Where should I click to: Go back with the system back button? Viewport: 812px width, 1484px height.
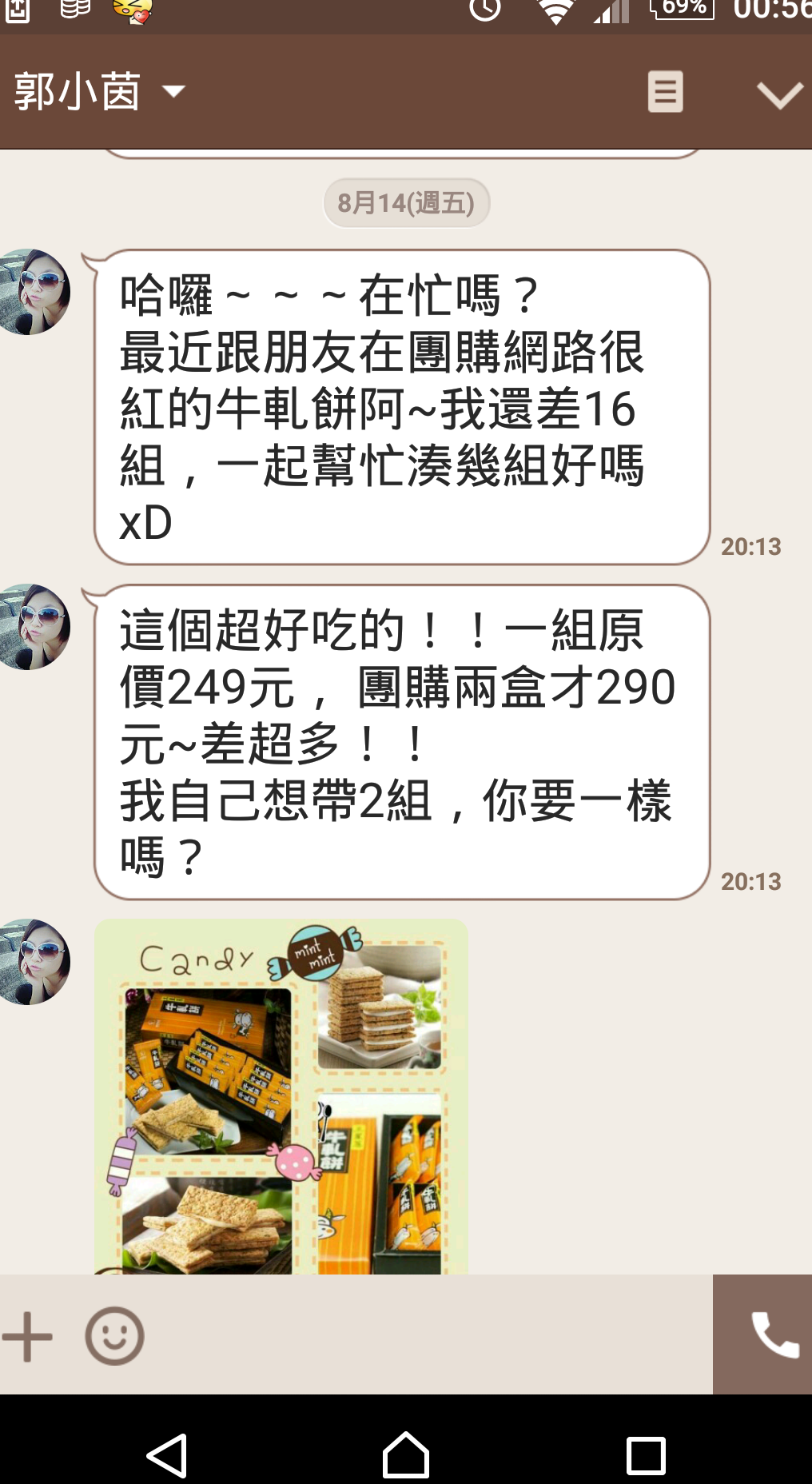(x=167, y=1455)
